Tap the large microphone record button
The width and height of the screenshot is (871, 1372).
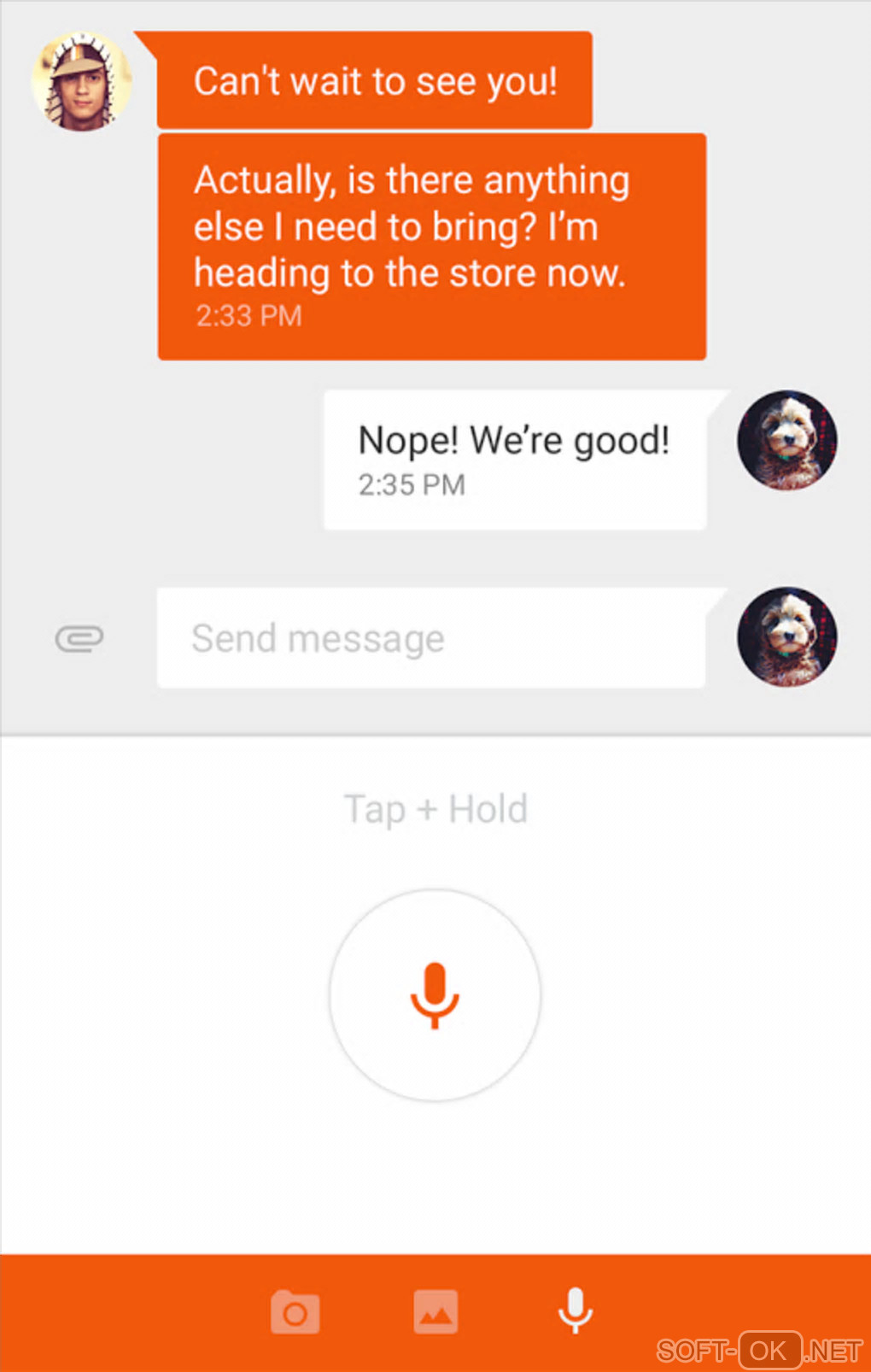pyautogui.click(x=435, y=995)
